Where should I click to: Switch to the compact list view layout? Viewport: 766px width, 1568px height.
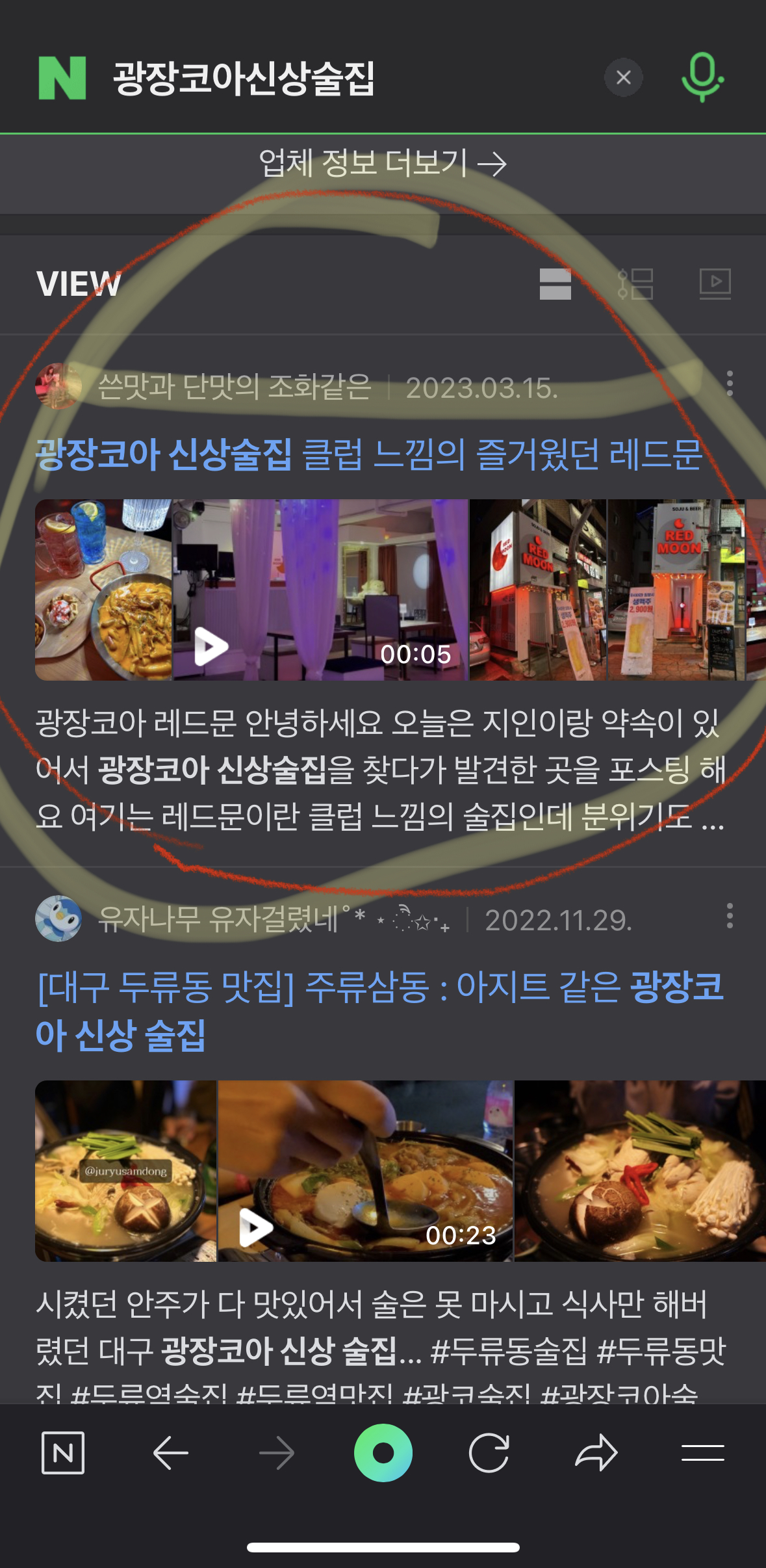[635, 284]
